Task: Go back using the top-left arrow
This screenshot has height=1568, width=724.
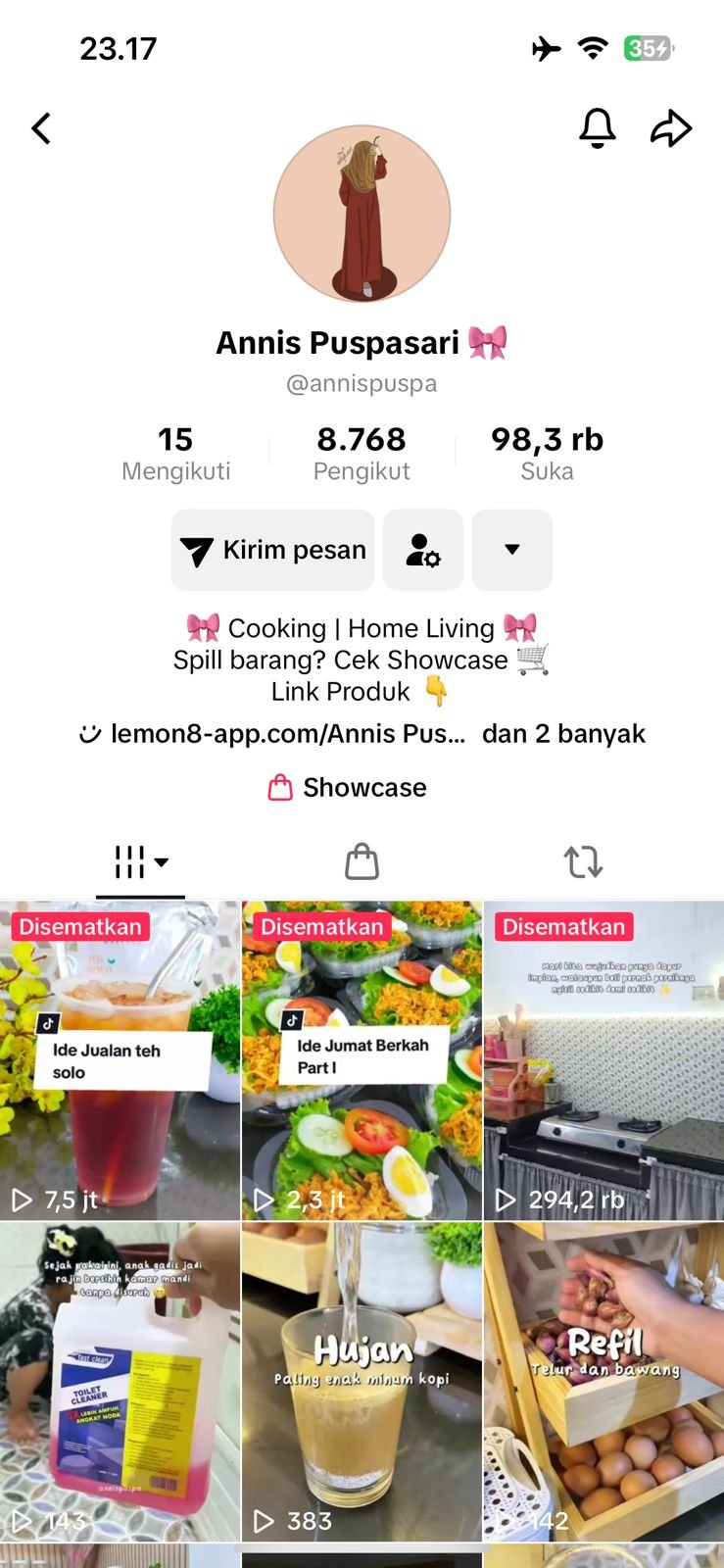Action: 41,128
